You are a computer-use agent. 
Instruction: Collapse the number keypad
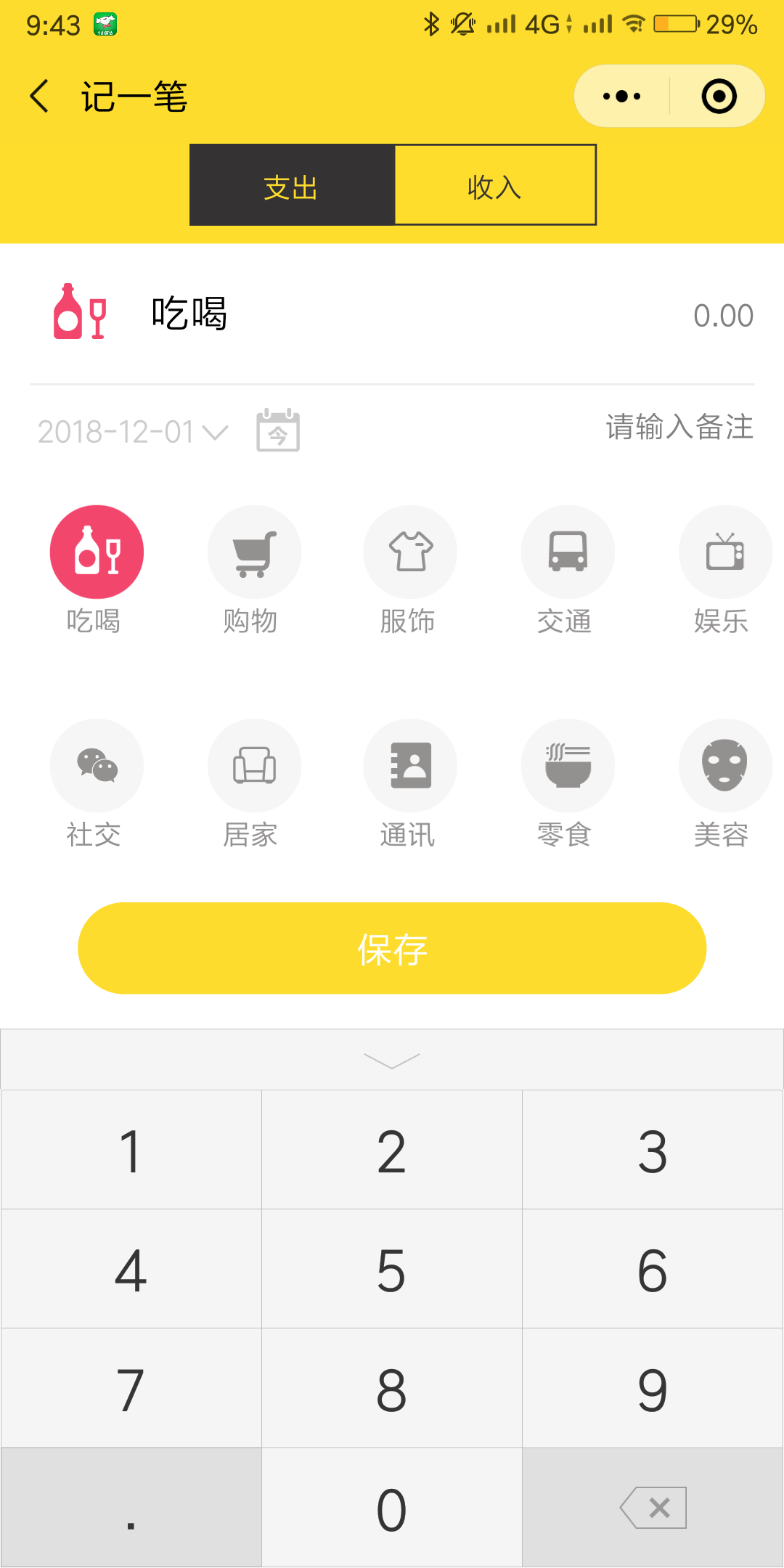[392, 1060]
